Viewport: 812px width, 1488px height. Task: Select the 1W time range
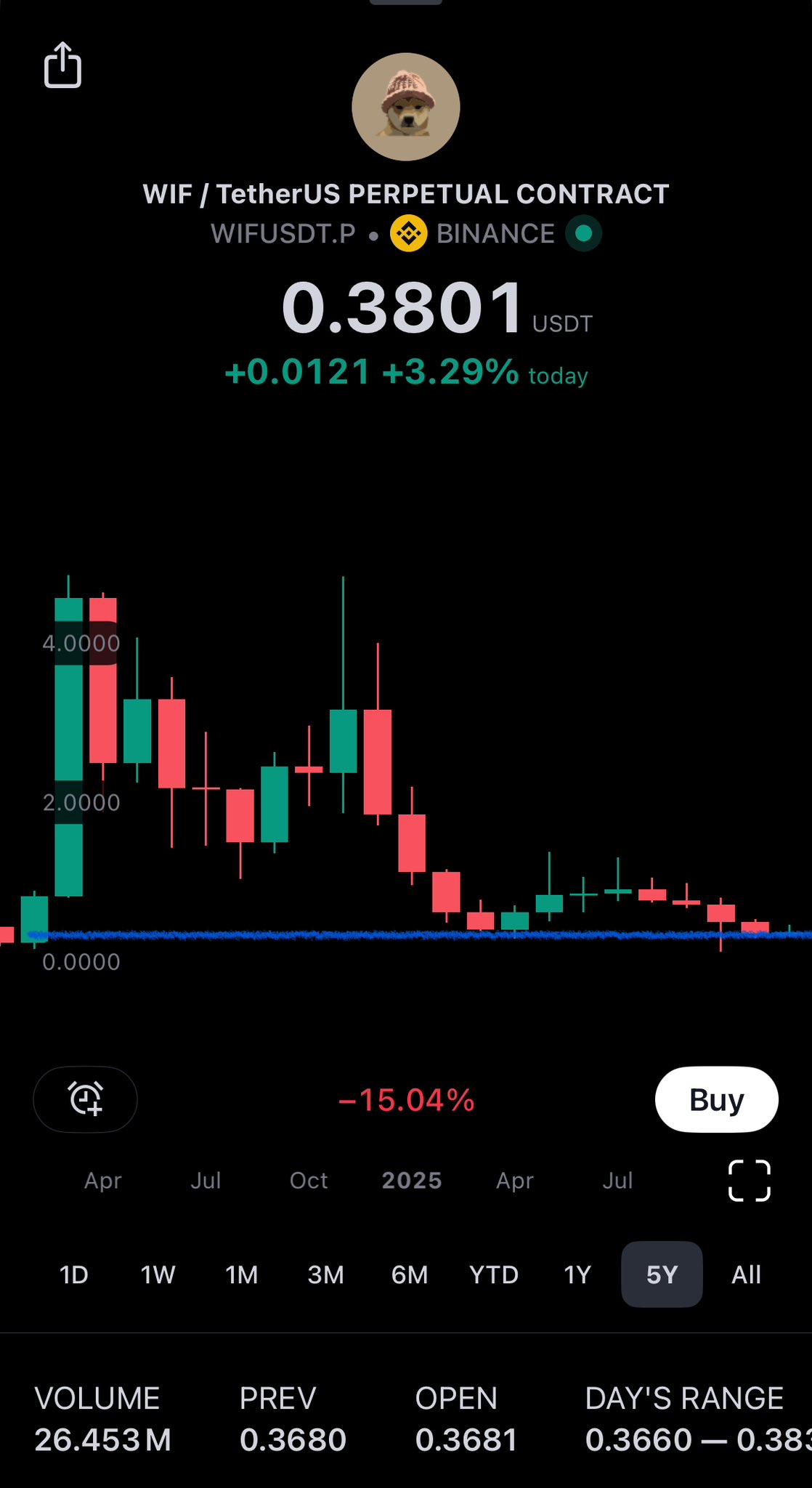coord(158,1274)
